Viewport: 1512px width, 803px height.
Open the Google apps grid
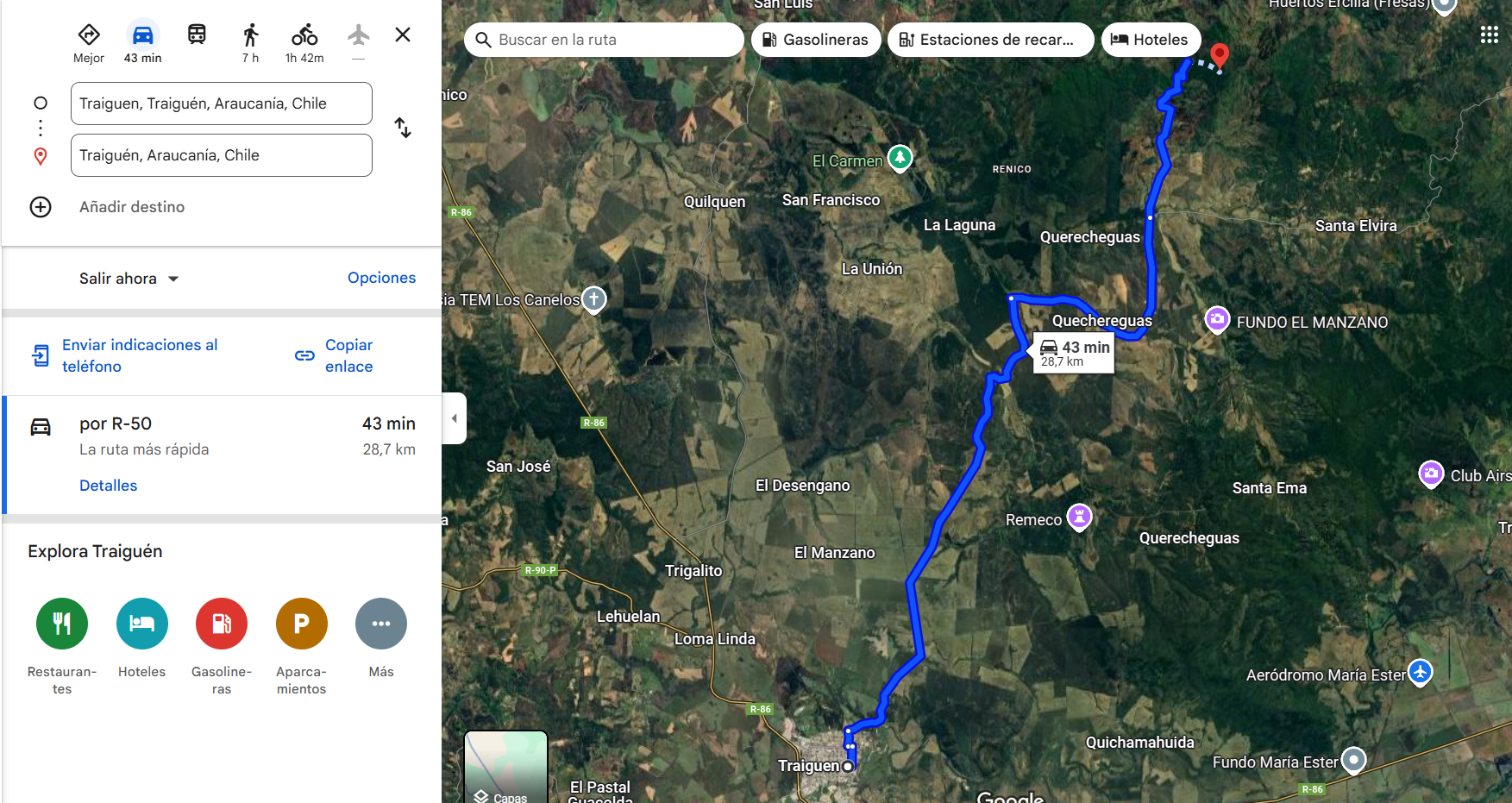point(1489,35)
